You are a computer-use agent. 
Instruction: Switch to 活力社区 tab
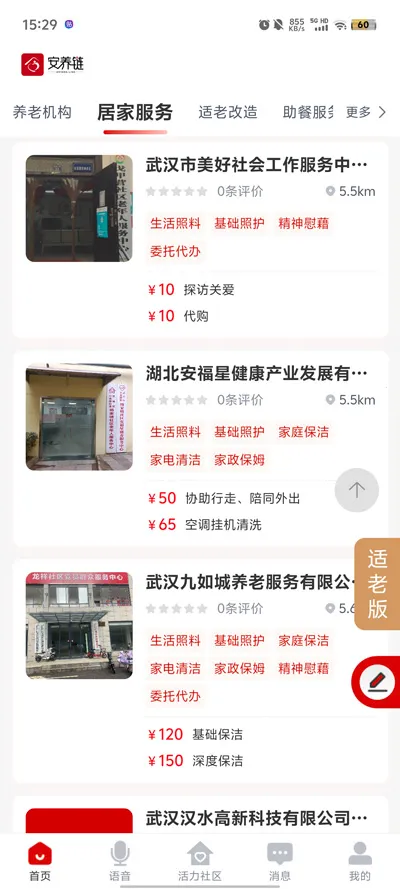(200, 862)
